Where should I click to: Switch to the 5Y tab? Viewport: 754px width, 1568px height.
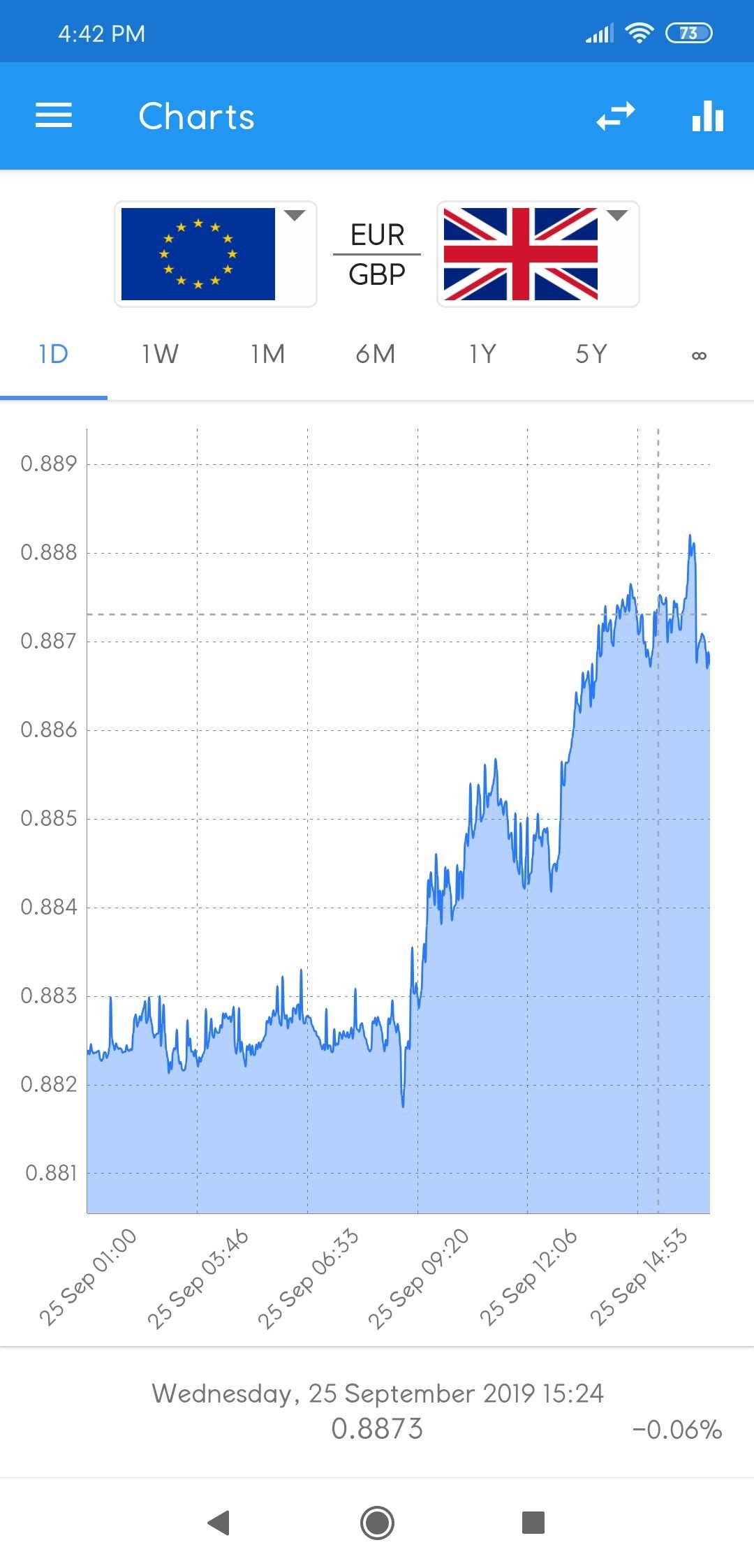[591, 355]
